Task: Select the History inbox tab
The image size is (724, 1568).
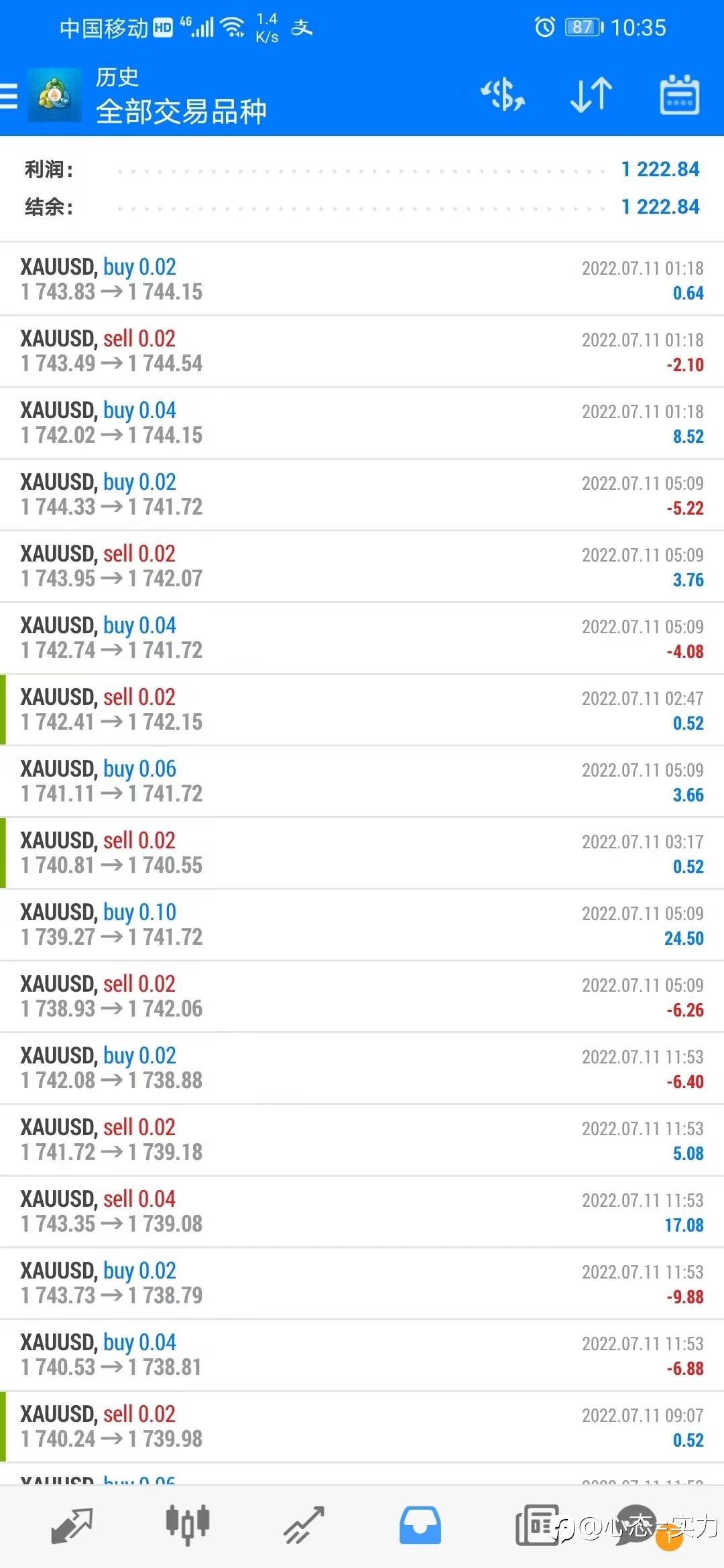Action: coord(420,1526)
